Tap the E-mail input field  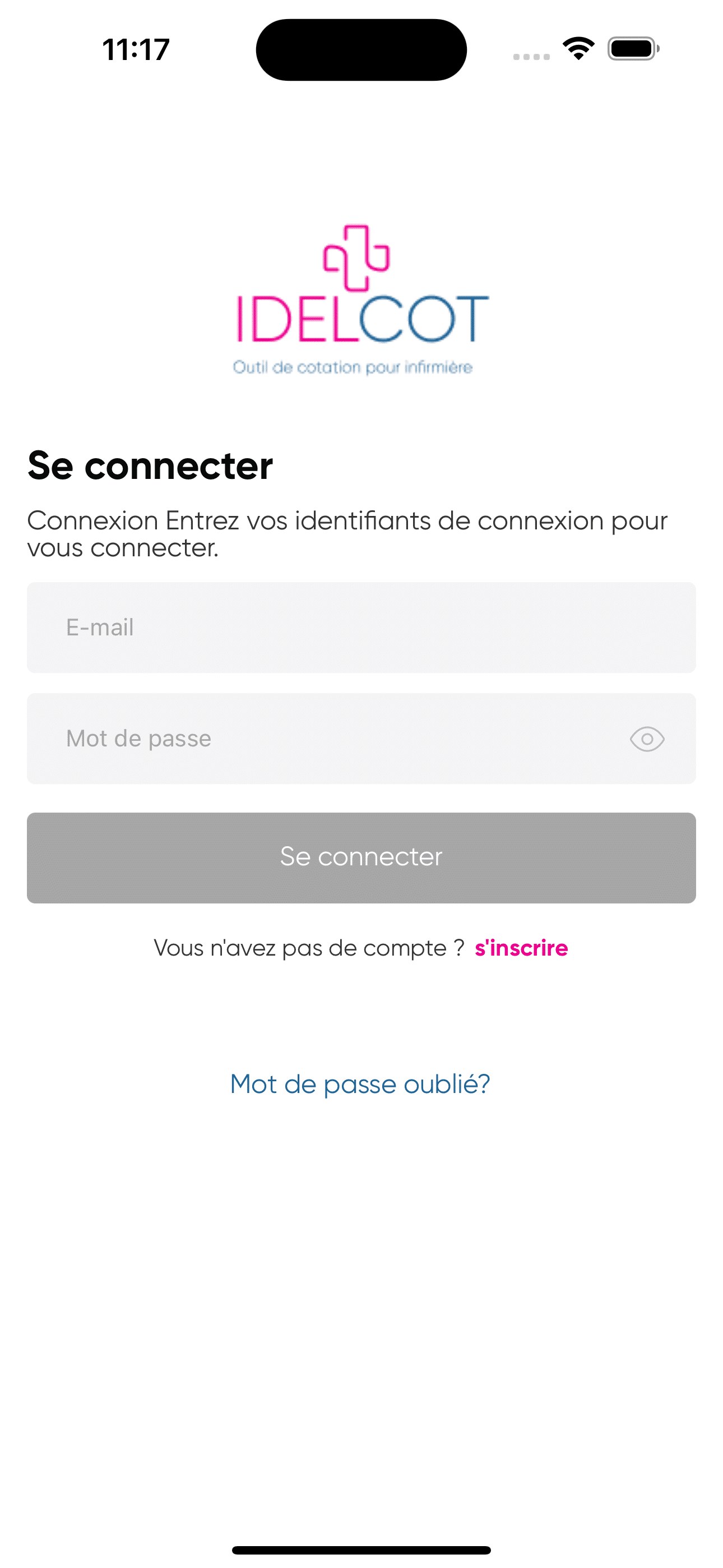(x=361, y=628)
